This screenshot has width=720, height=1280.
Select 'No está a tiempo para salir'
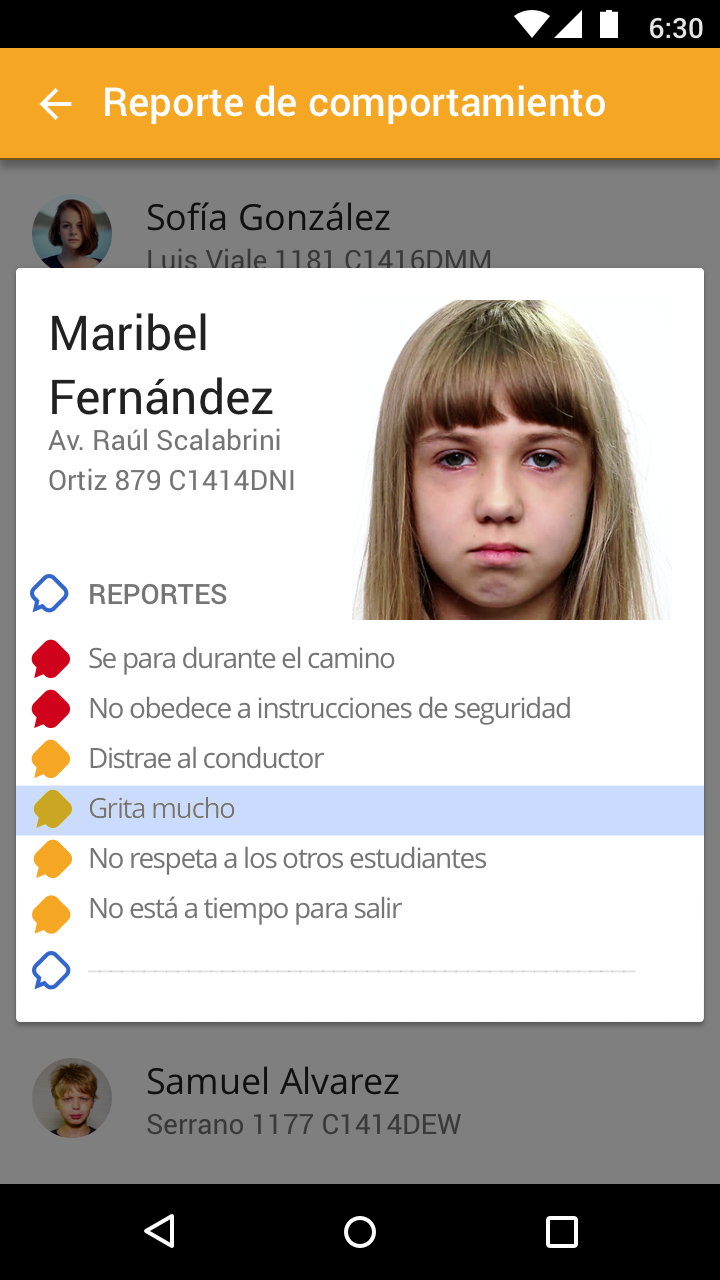point(245,909)
